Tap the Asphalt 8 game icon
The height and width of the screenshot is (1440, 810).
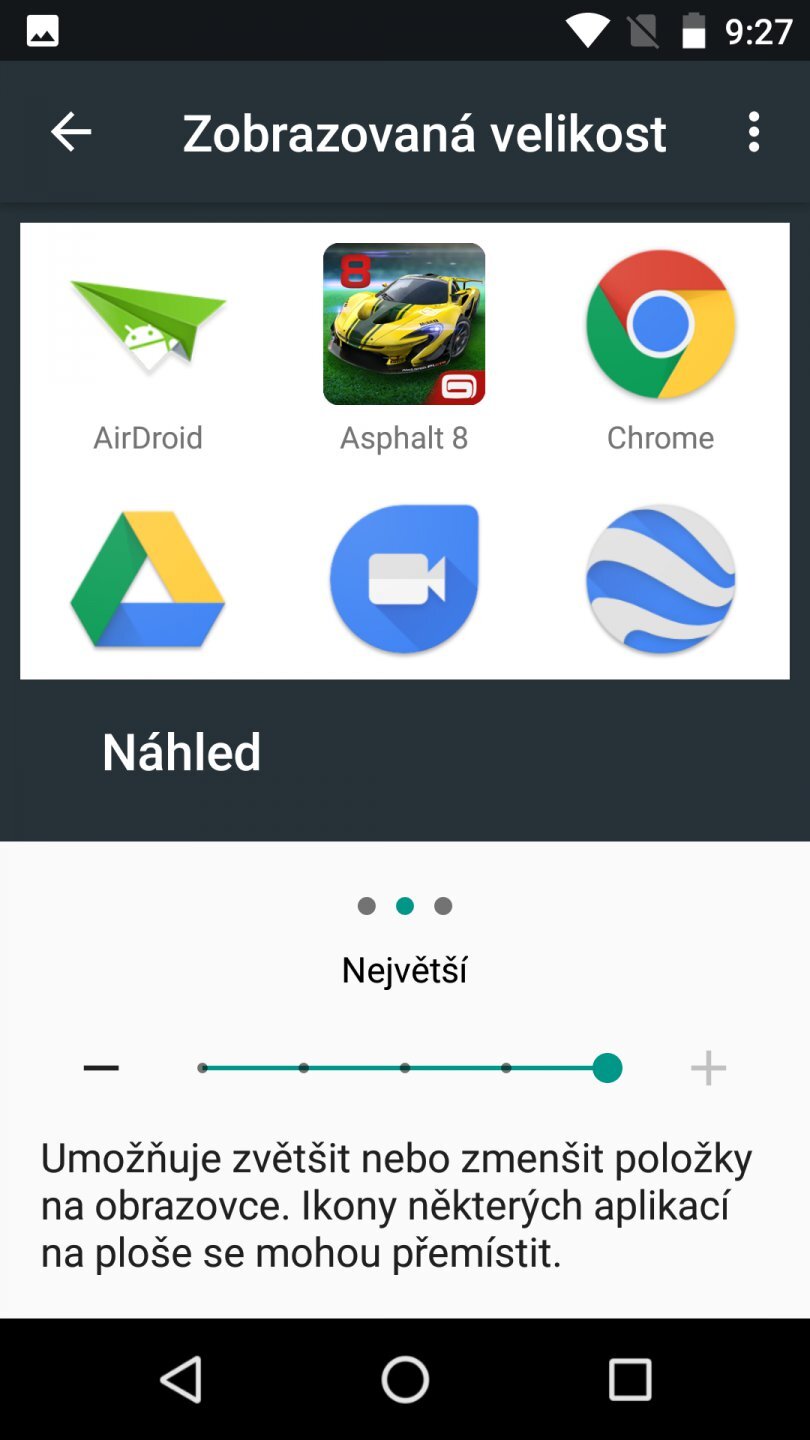coord(404,322)
